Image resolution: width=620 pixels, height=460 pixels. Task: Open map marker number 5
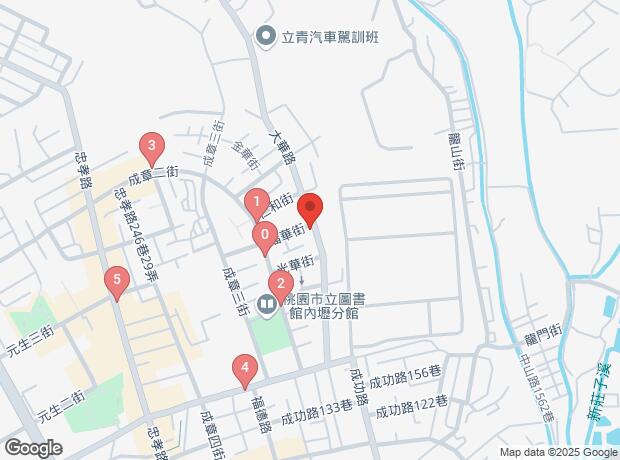pyautogui.click(x=117, y=281)
